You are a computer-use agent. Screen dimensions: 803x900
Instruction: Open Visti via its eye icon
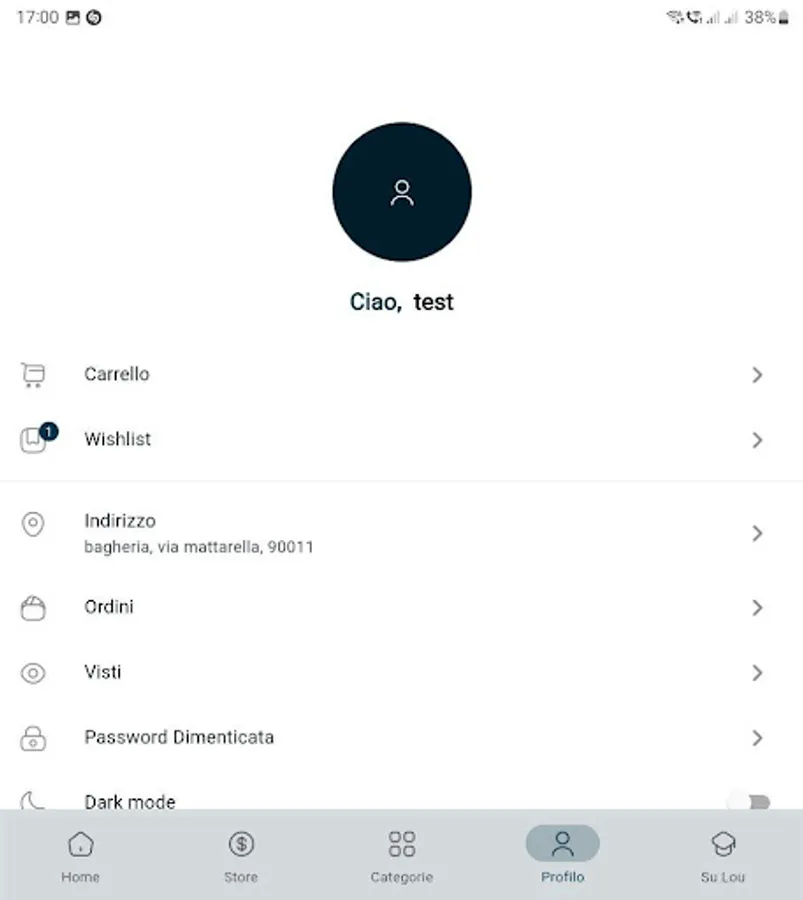(33, 672)
